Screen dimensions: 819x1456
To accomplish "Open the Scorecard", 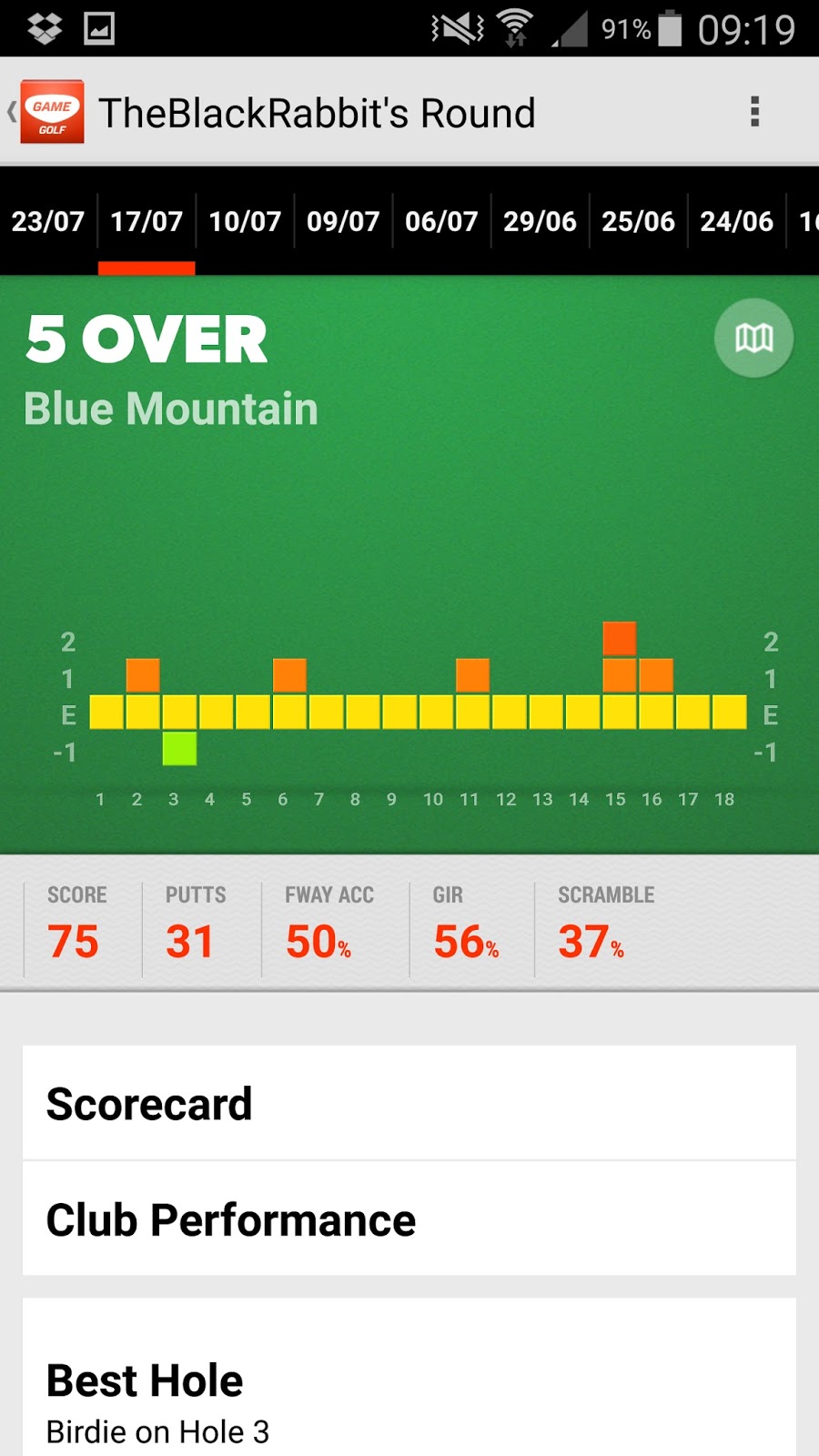I will (409, 1103).
